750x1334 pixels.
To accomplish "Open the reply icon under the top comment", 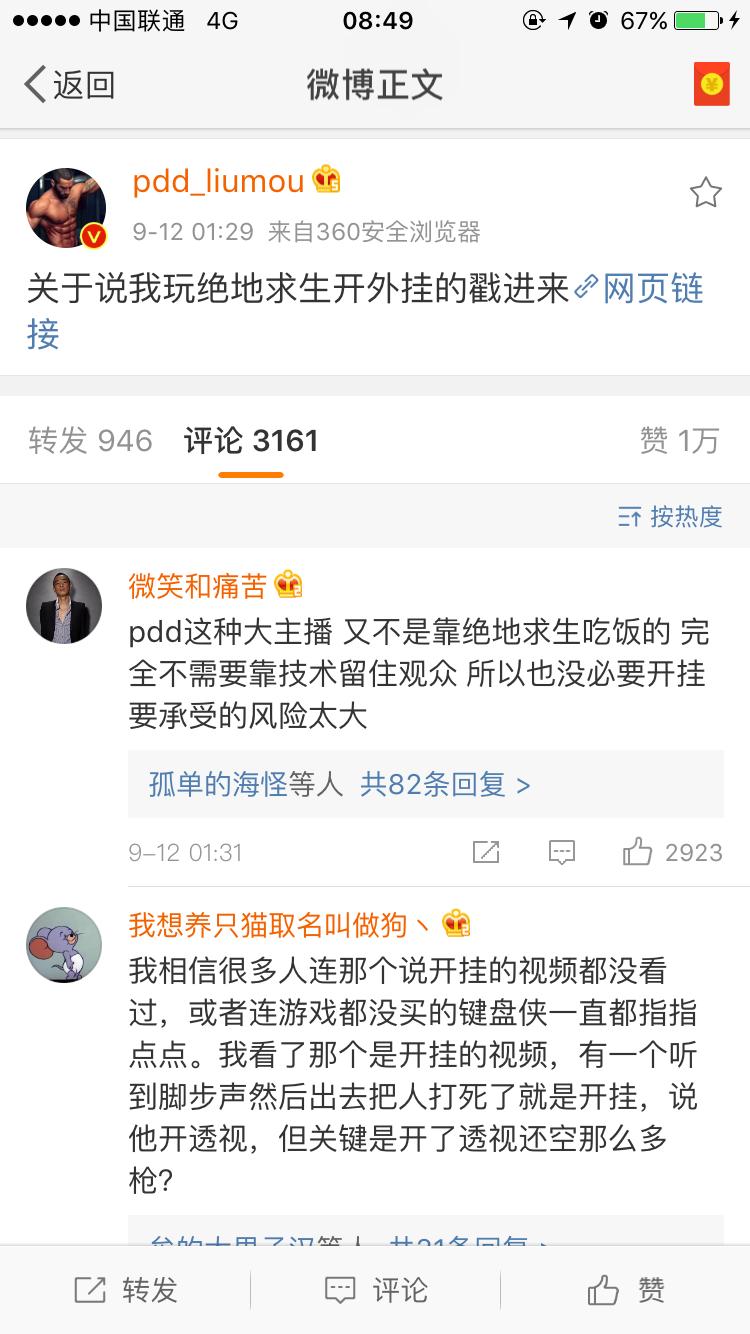I will pyautogui.click(x=562, y=852).
